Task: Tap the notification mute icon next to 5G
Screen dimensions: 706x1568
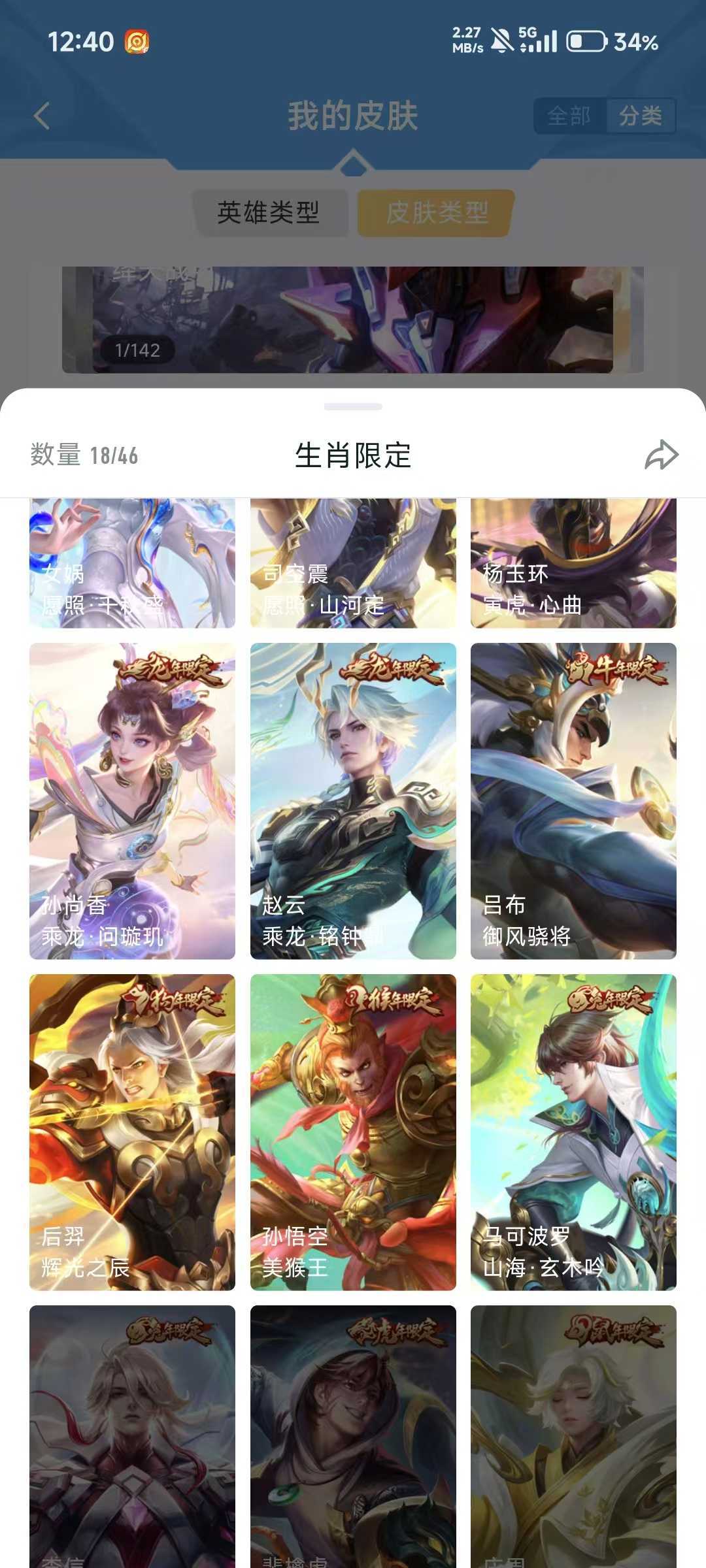Action: point(501,39)
